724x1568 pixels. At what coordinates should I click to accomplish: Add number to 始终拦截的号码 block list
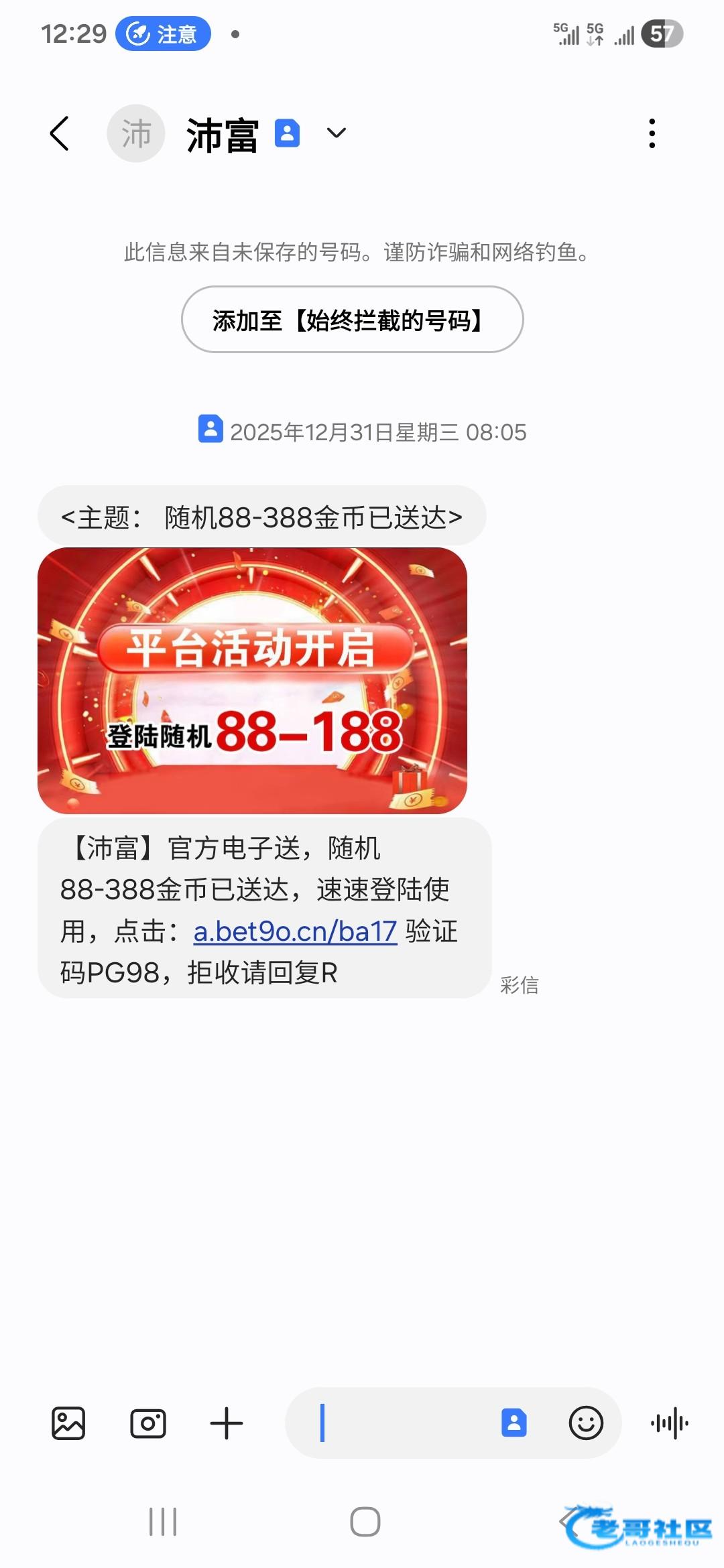[352, 320]
